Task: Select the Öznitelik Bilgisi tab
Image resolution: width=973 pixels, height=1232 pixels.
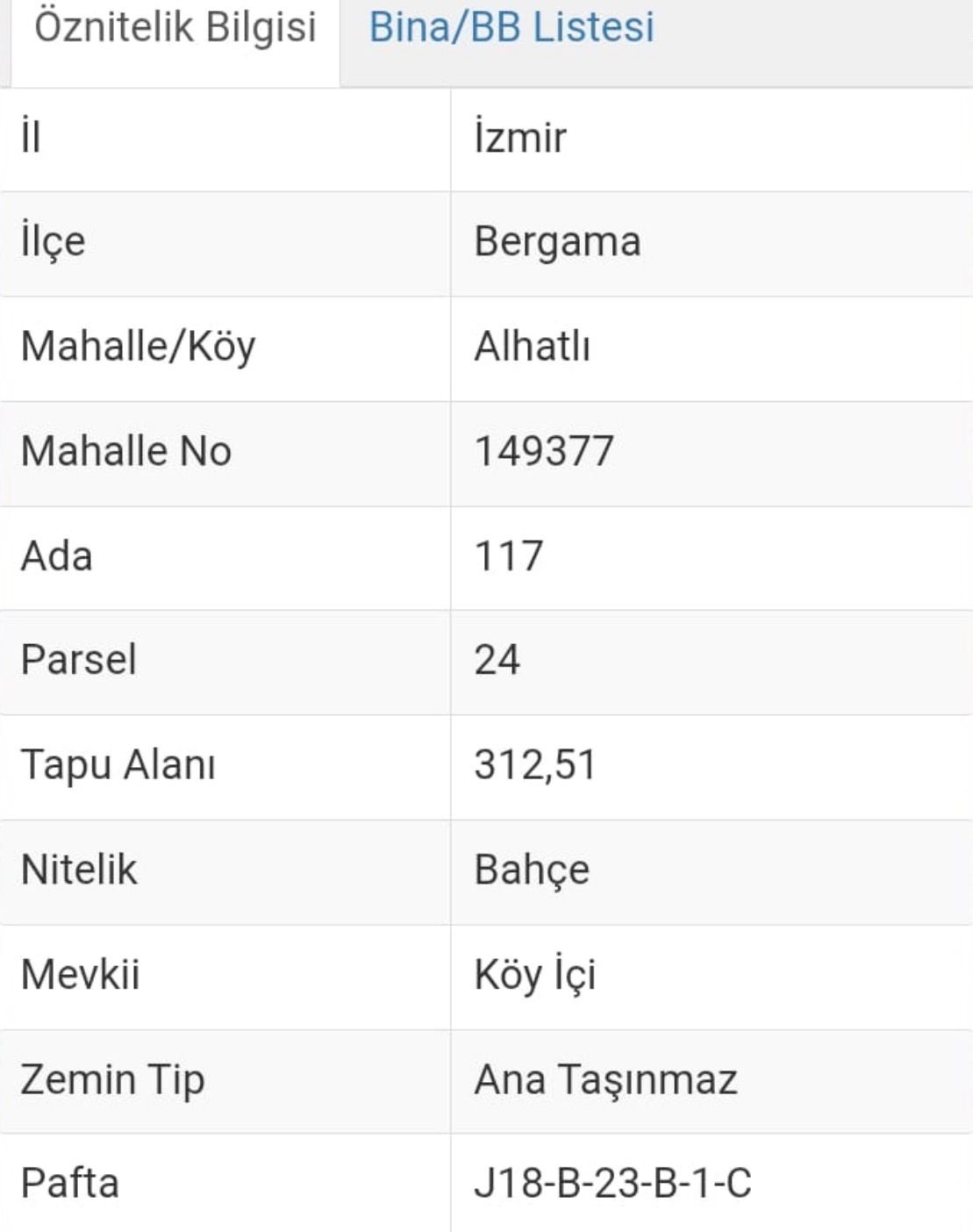Action: 175,28
